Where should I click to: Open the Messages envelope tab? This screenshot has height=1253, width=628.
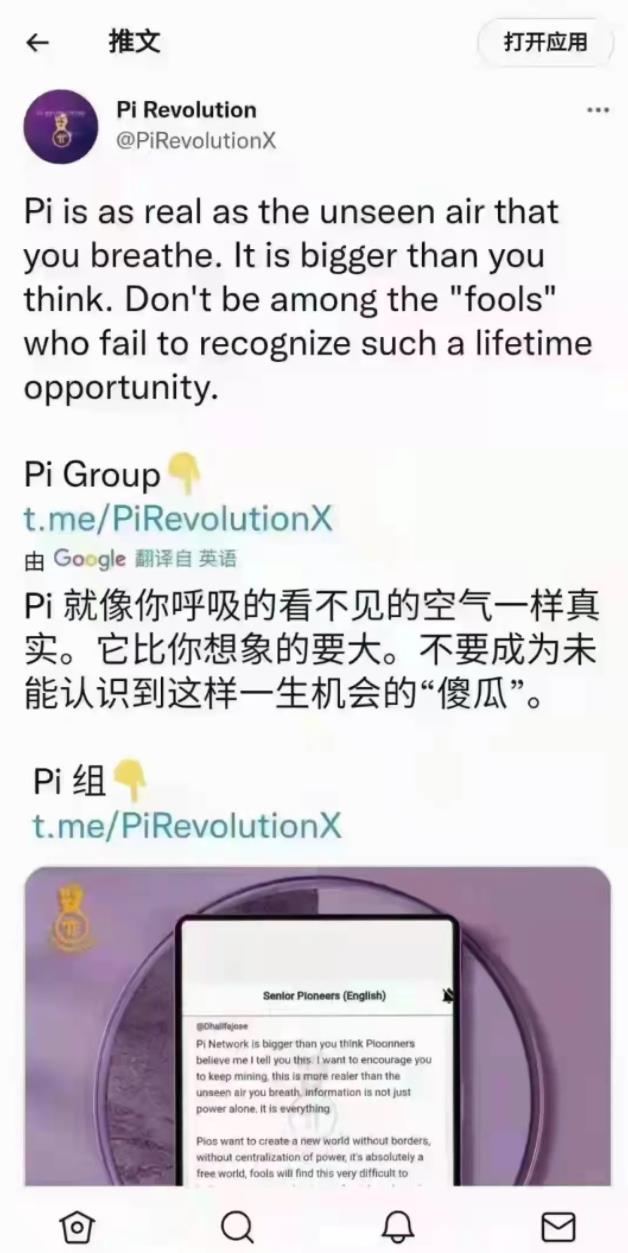557,1225
